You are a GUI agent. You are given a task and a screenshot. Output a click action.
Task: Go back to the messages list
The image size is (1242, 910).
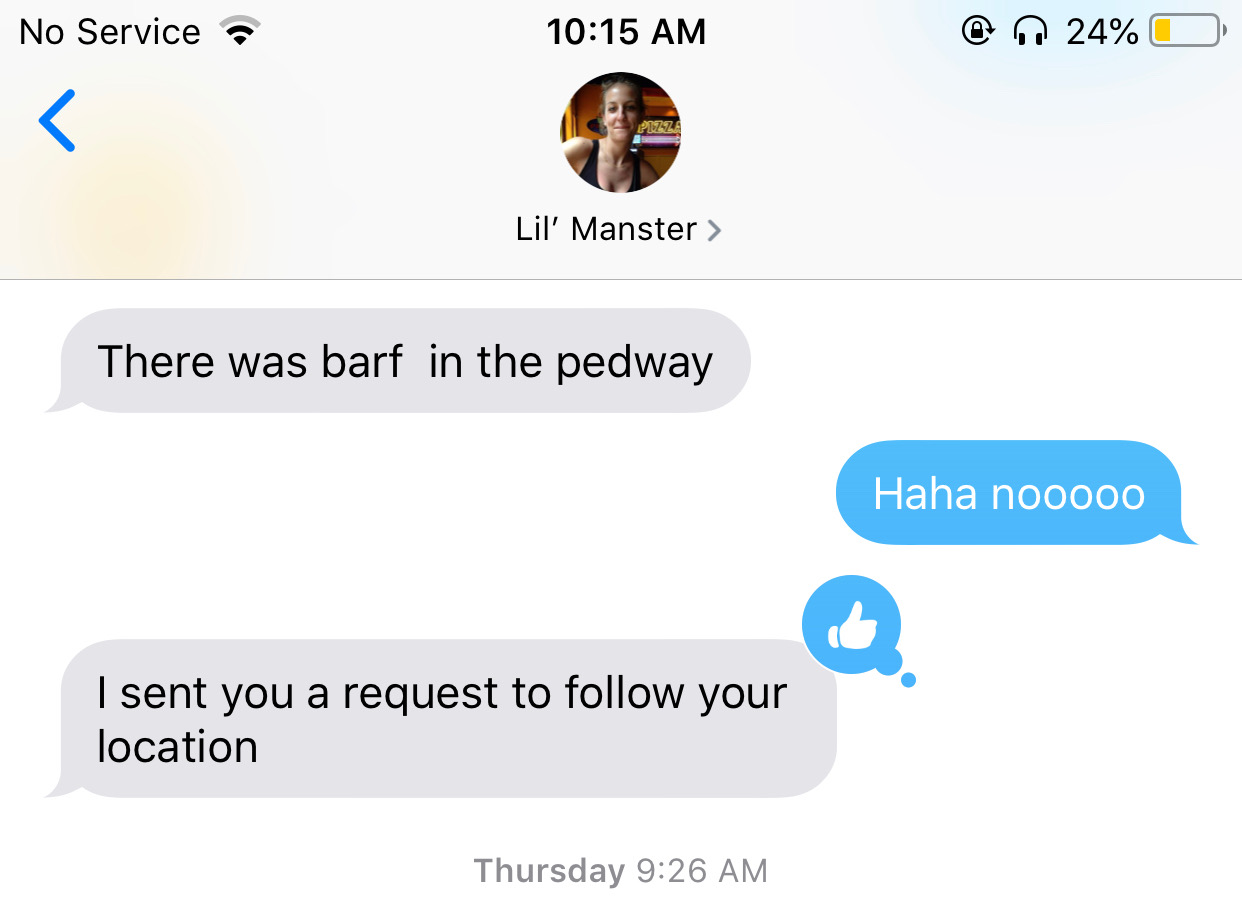click(x=57, y=121)
